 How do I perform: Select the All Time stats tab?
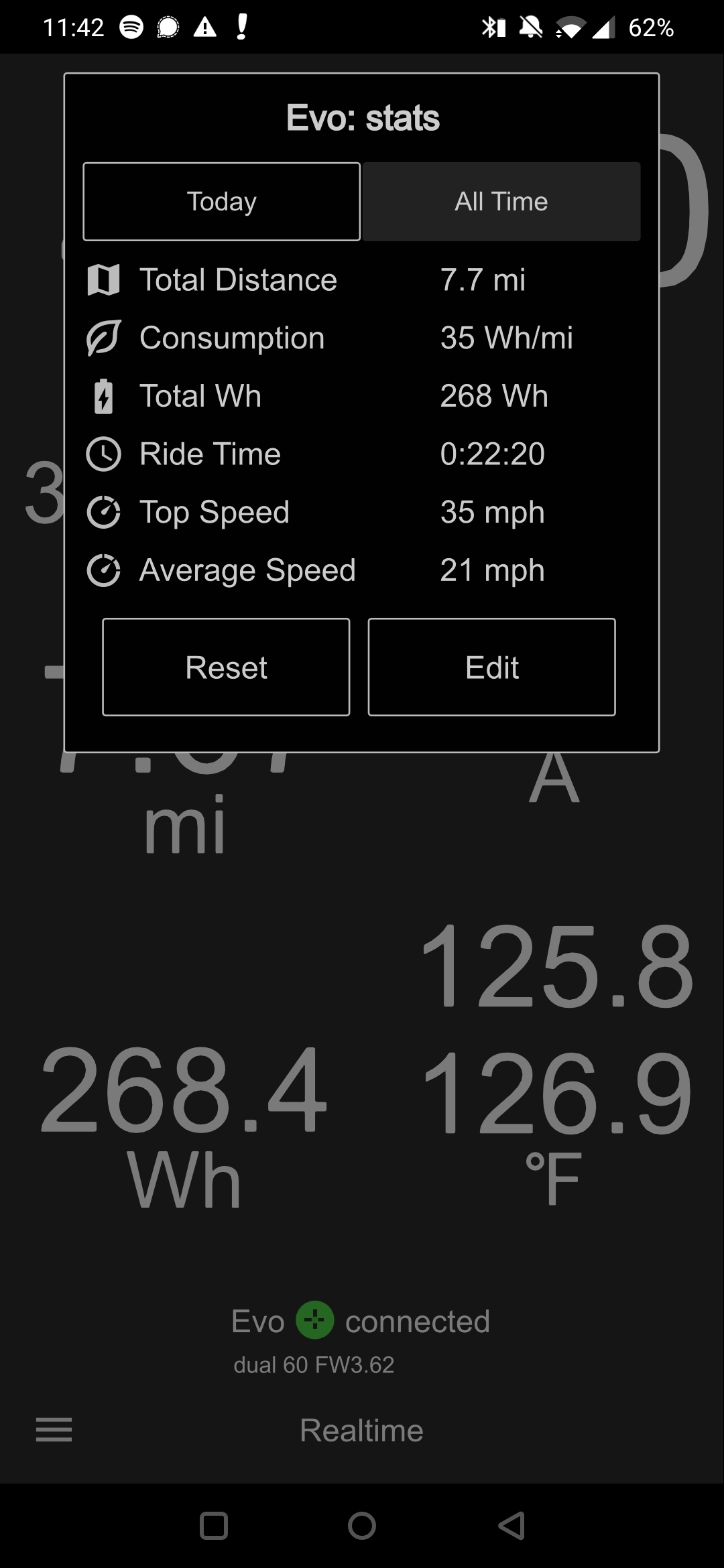coord(501,202)
